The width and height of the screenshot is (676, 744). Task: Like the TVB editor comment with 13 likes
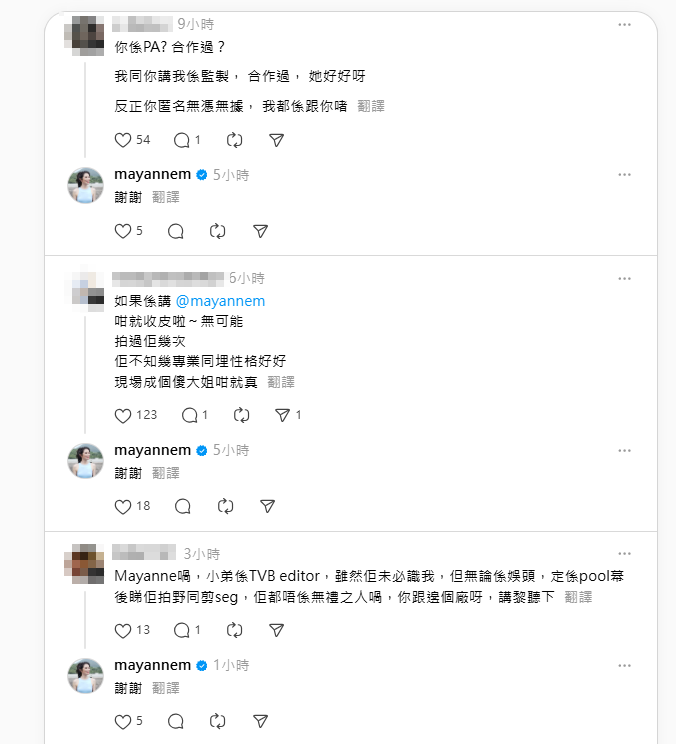coord(123,630)
